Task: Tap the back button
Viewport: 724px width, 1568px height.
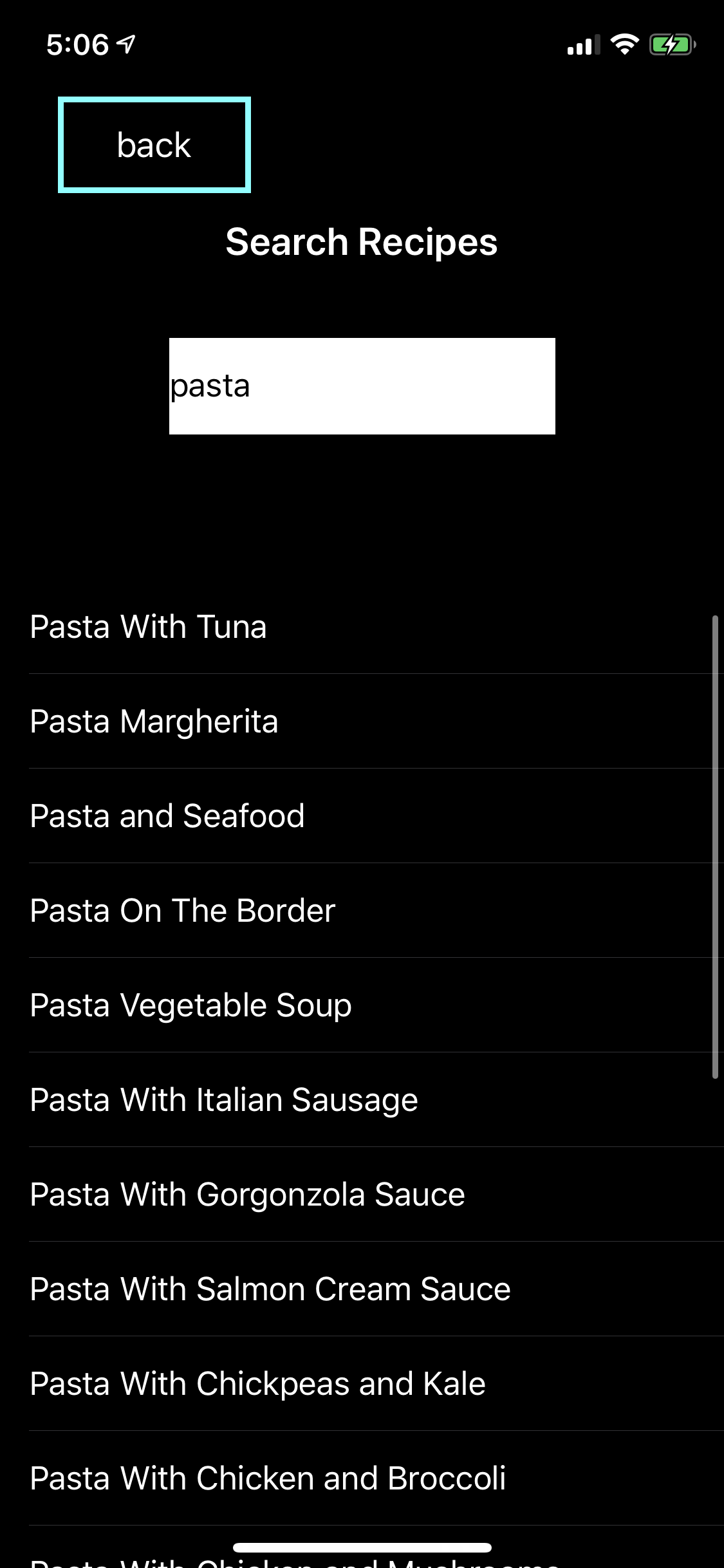Action: tap(154, 145)
